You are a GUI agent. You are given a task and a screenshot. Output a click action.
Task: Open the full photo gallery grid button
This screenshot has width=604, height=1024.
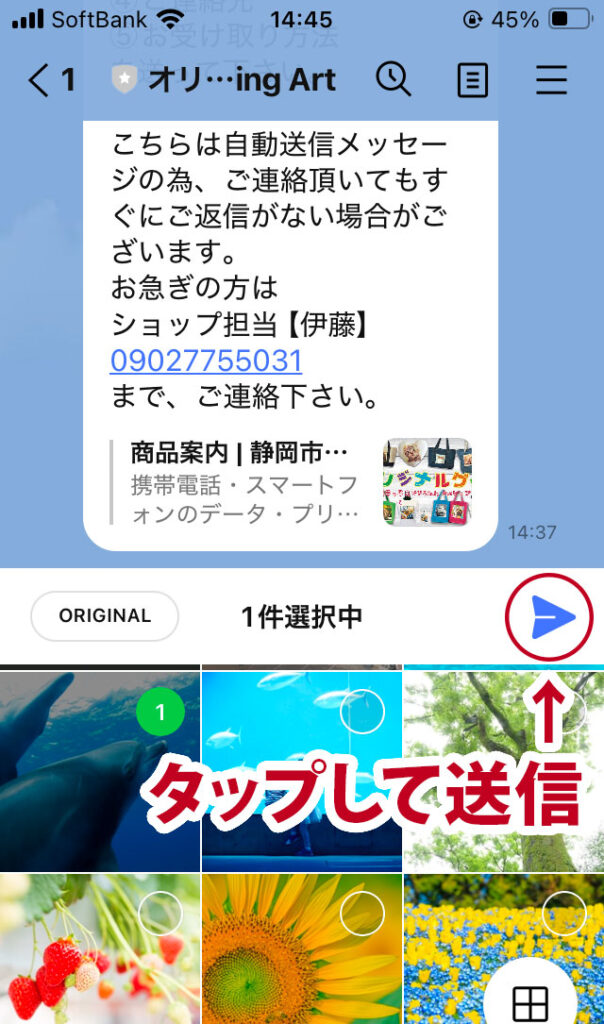(530, 1000)
